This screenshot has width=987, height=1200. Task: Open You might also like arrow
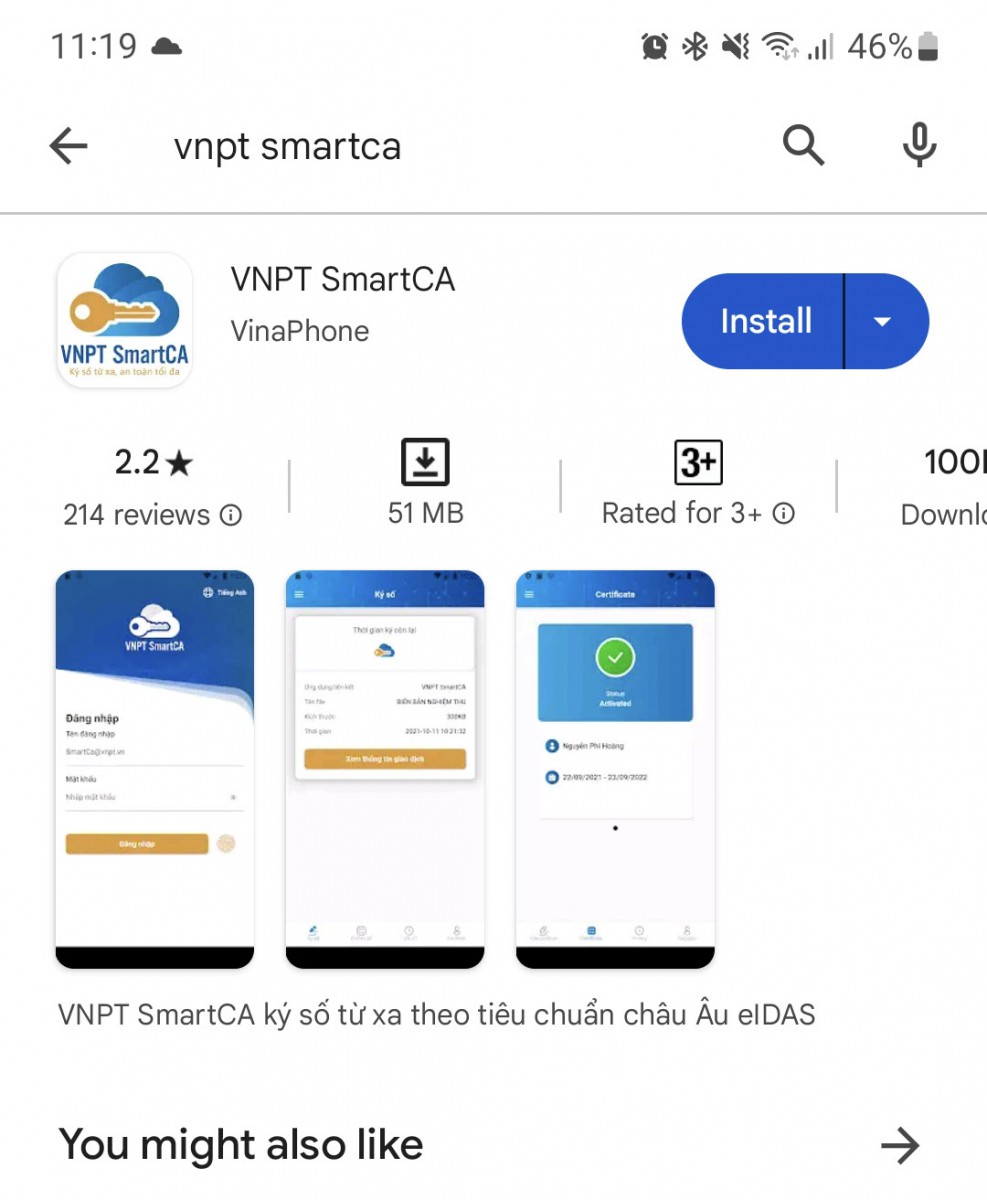899,1145
